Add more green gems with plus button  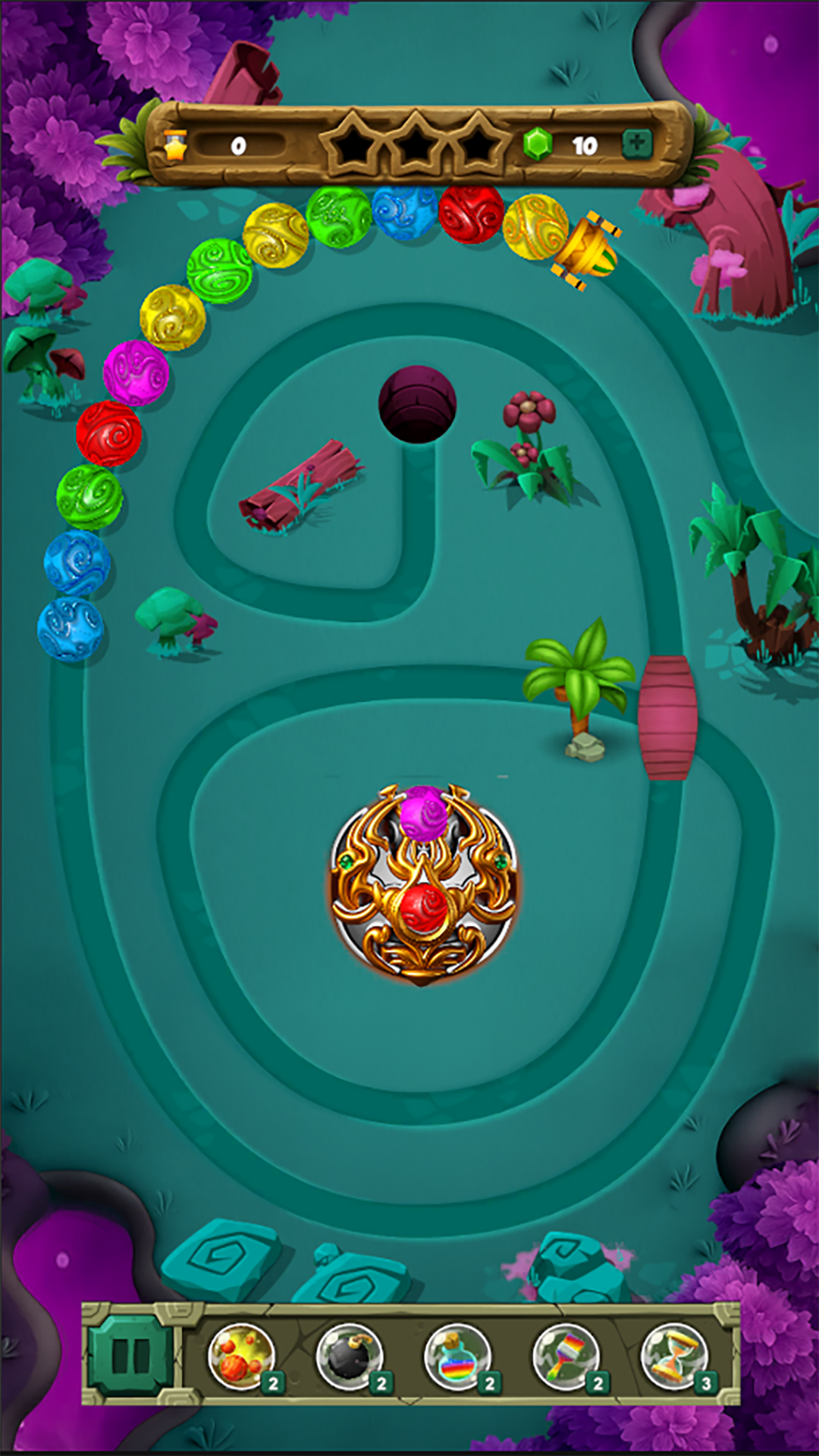(637, 143)
